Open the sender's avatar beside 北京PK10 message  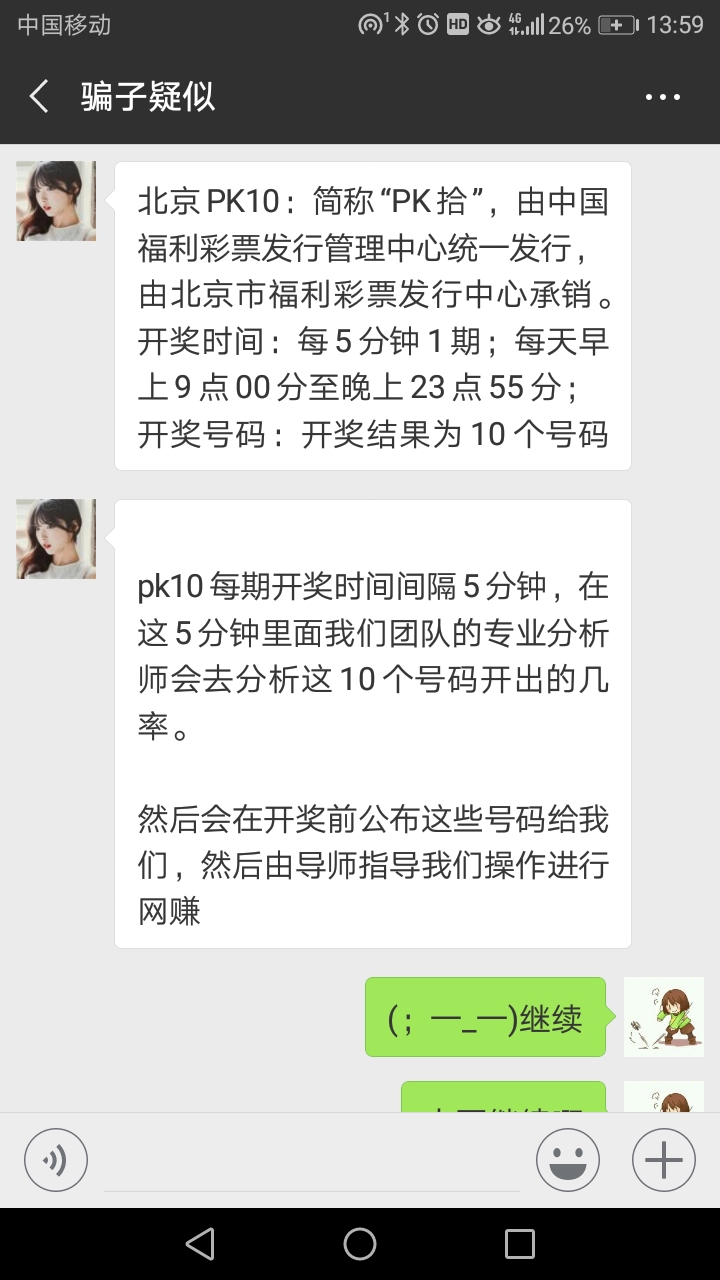coord(56,201)
